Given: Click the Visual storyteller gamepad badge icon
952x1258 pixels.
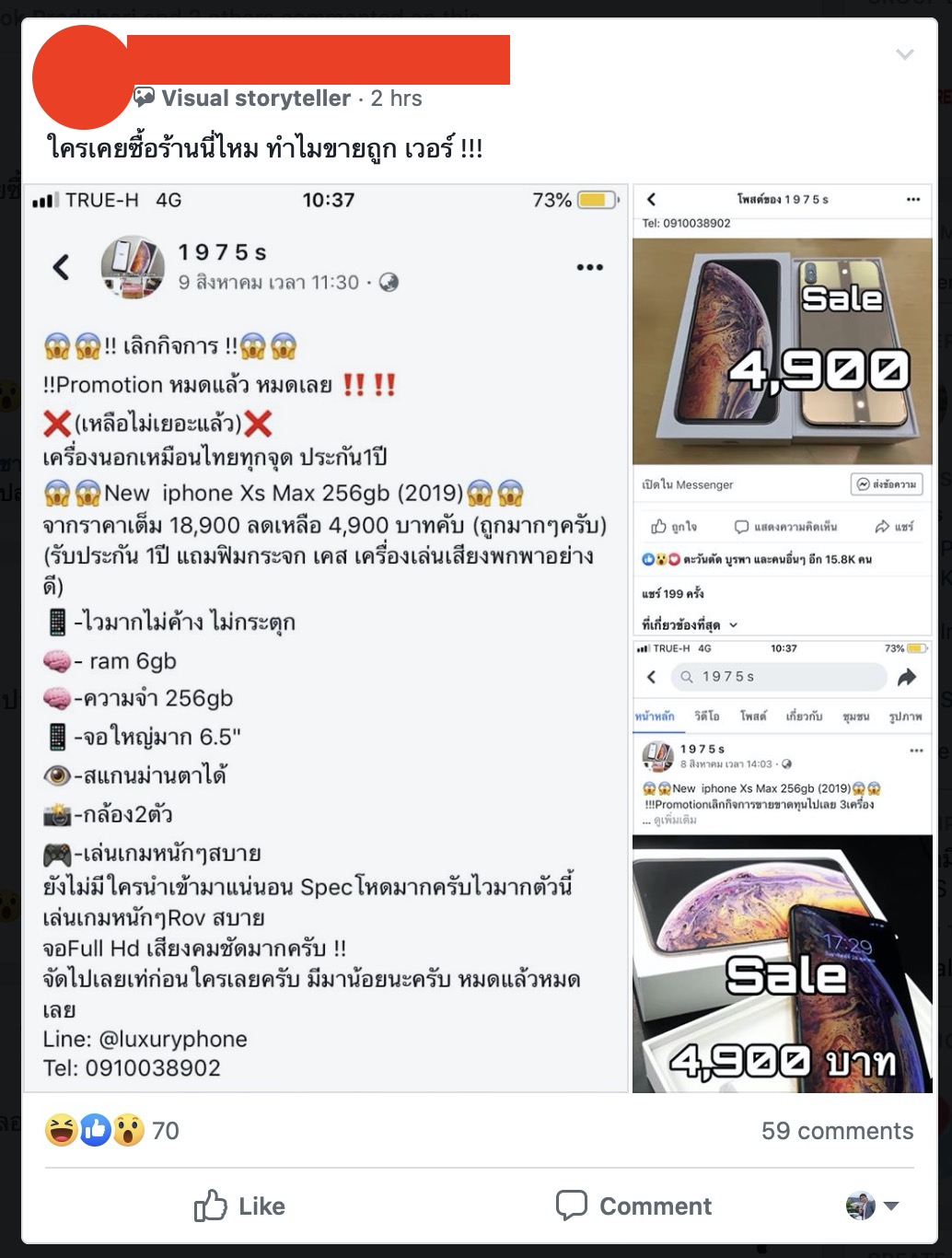Looking at the screenshot, I should point(144,95).
